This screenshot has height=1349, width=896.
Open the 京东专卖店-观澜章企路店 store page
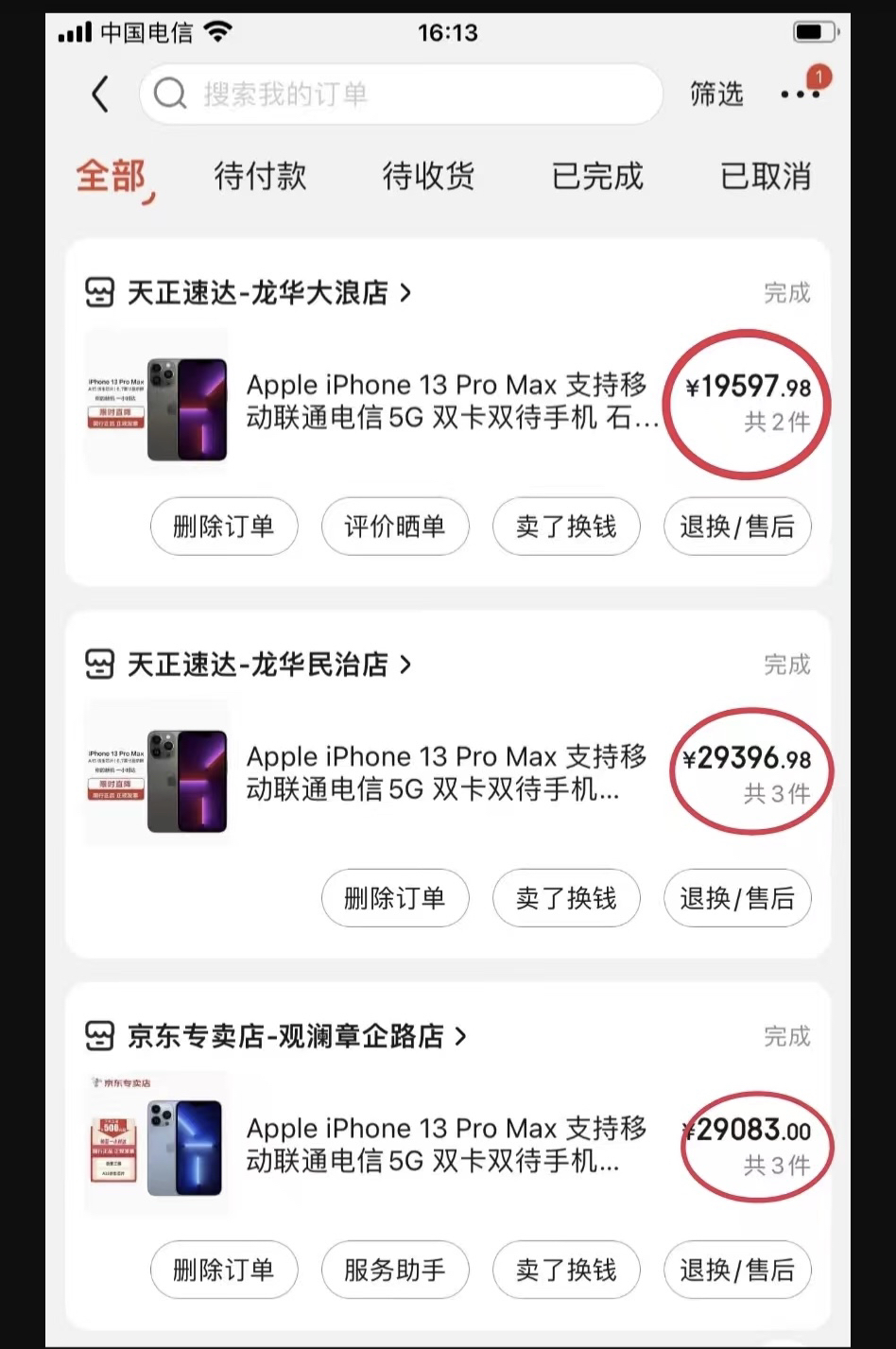click(284, 1036)
